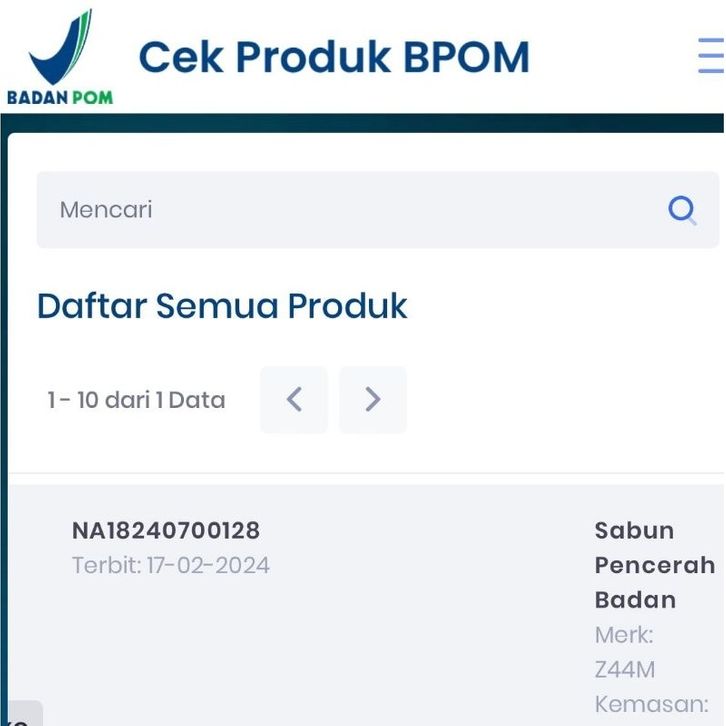Open product NA18240700128 details
The height and width of the screenshot is (726, 726).
166,530
